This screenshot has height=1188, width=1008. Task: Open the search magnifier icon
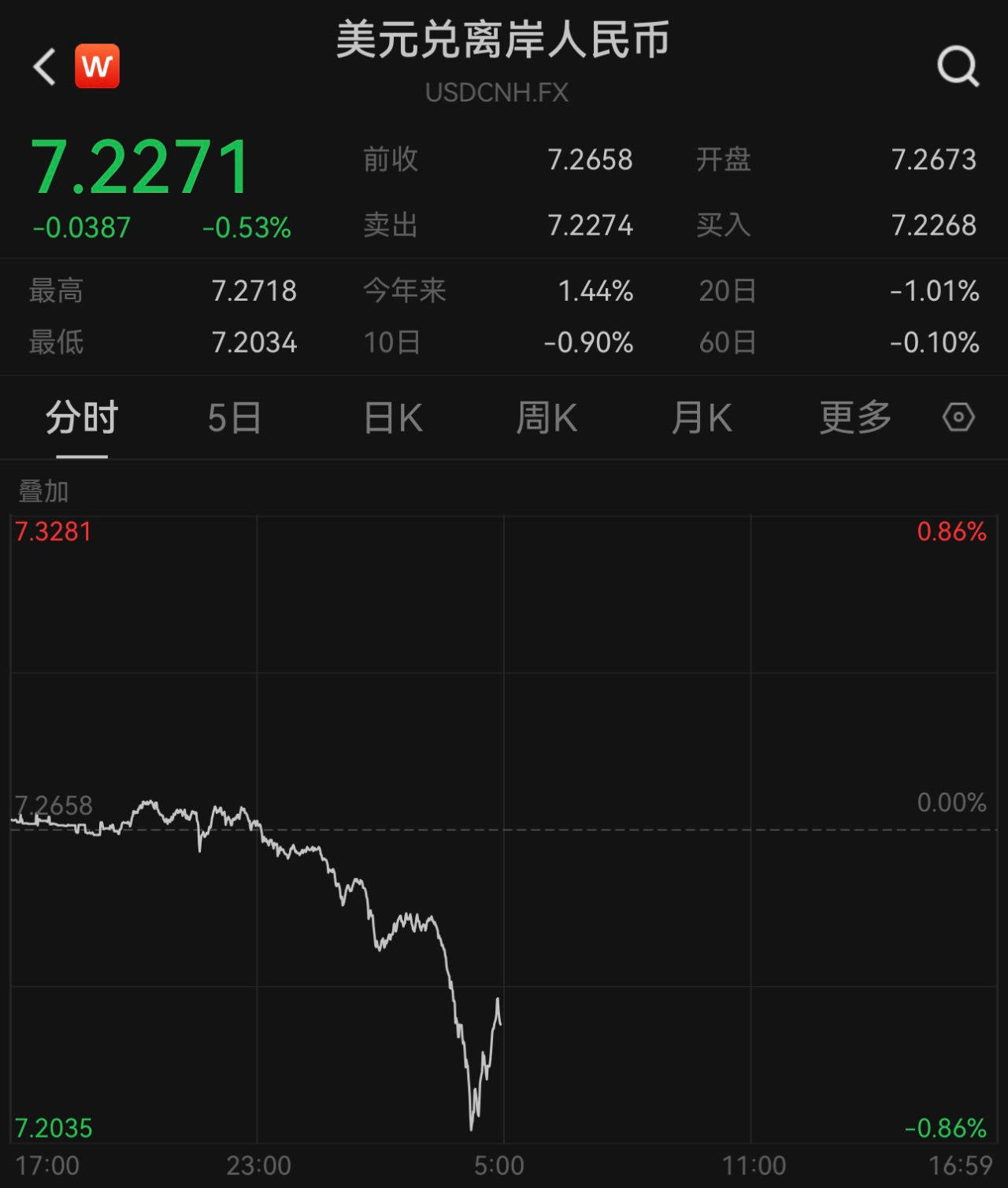click(958, 66)
